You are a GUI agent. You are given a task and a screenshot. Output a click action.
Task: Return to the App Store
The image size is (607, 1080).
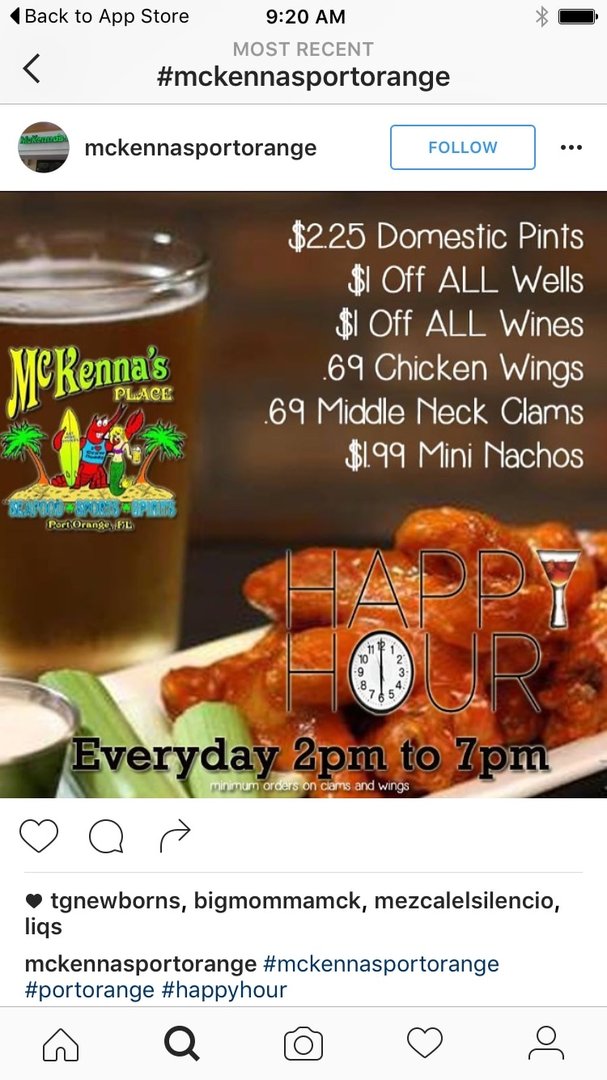[99, 17]
